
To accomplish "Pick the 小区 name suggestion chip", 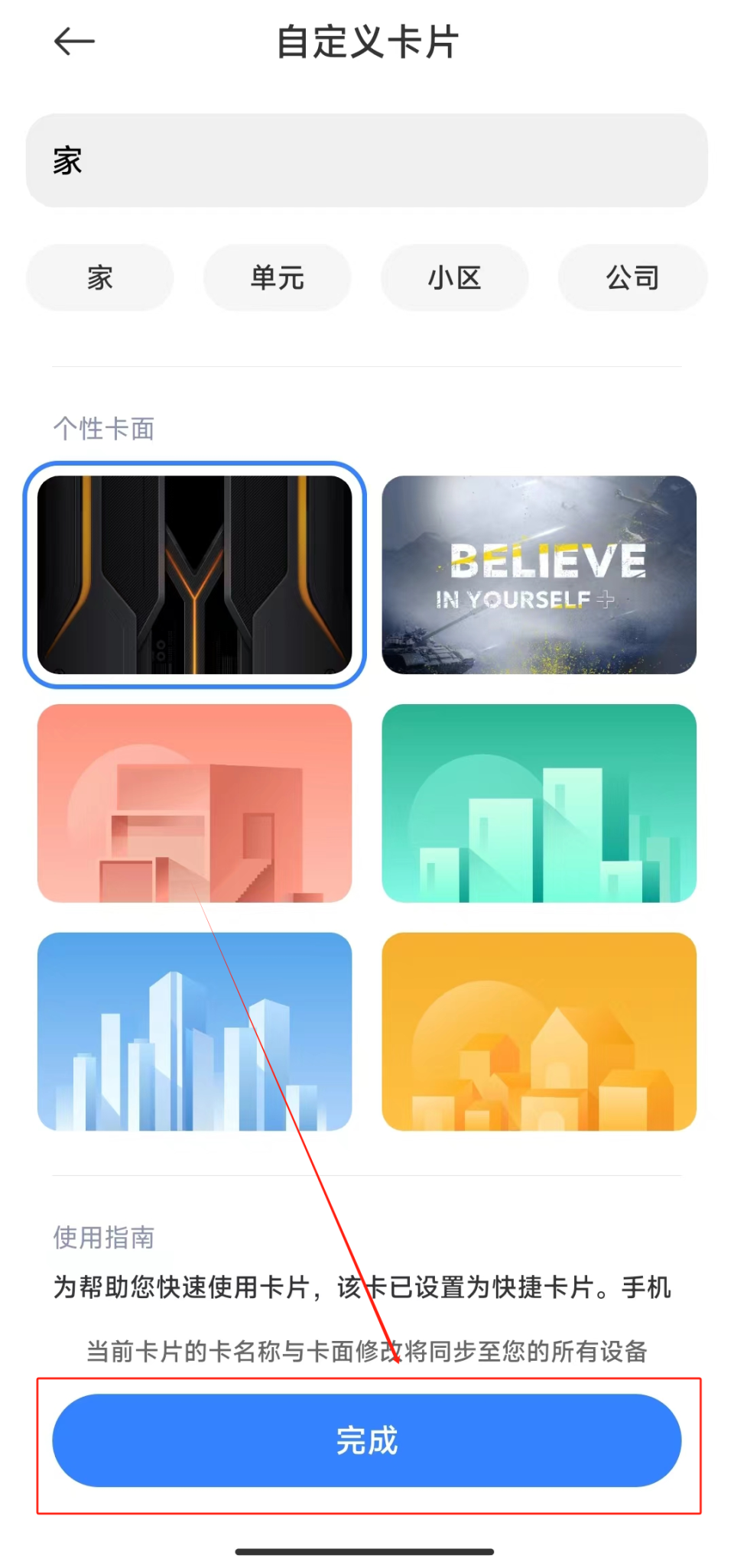I will (x=454, y=278).
